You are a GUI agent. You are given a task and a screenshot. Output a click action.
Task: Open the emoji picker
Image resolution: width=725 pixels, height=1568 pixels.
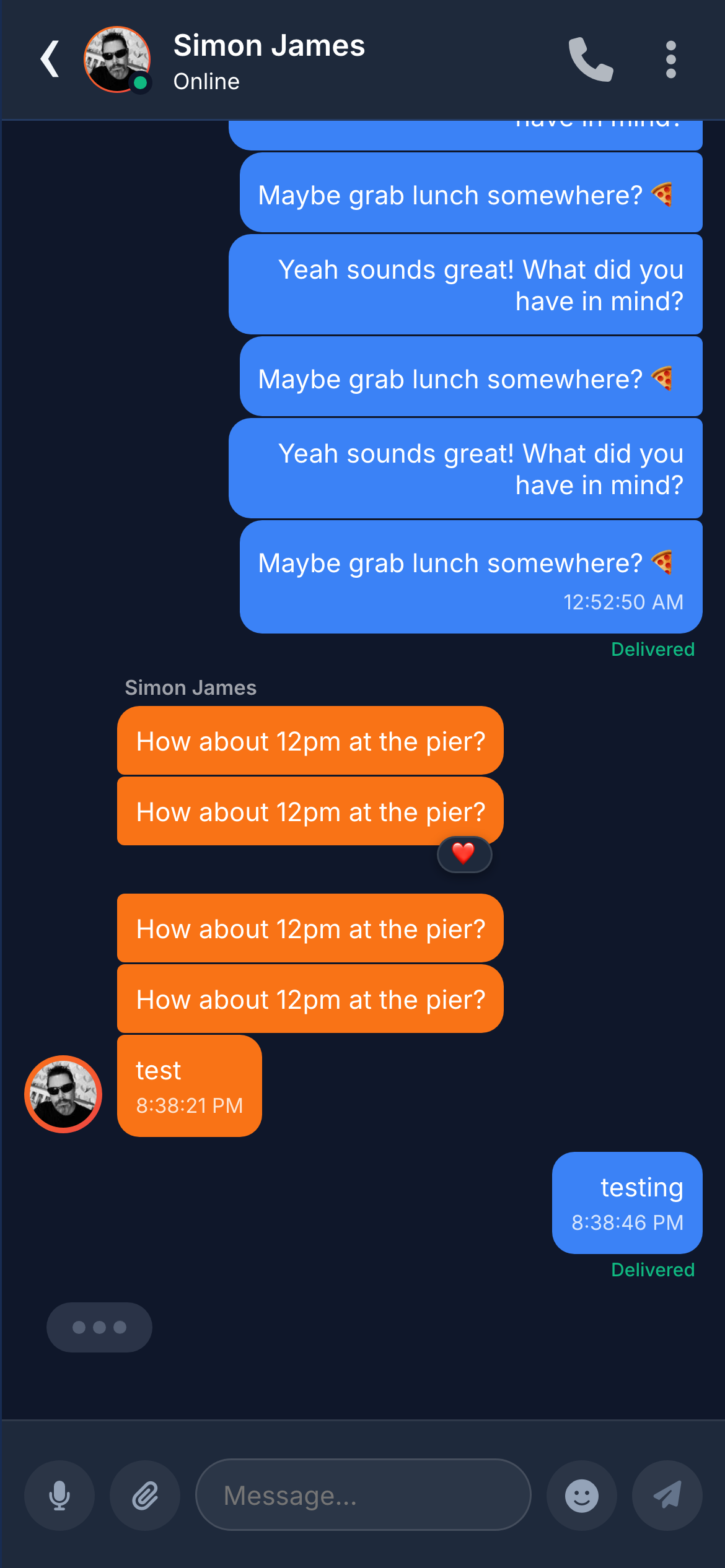[582, 1496]
